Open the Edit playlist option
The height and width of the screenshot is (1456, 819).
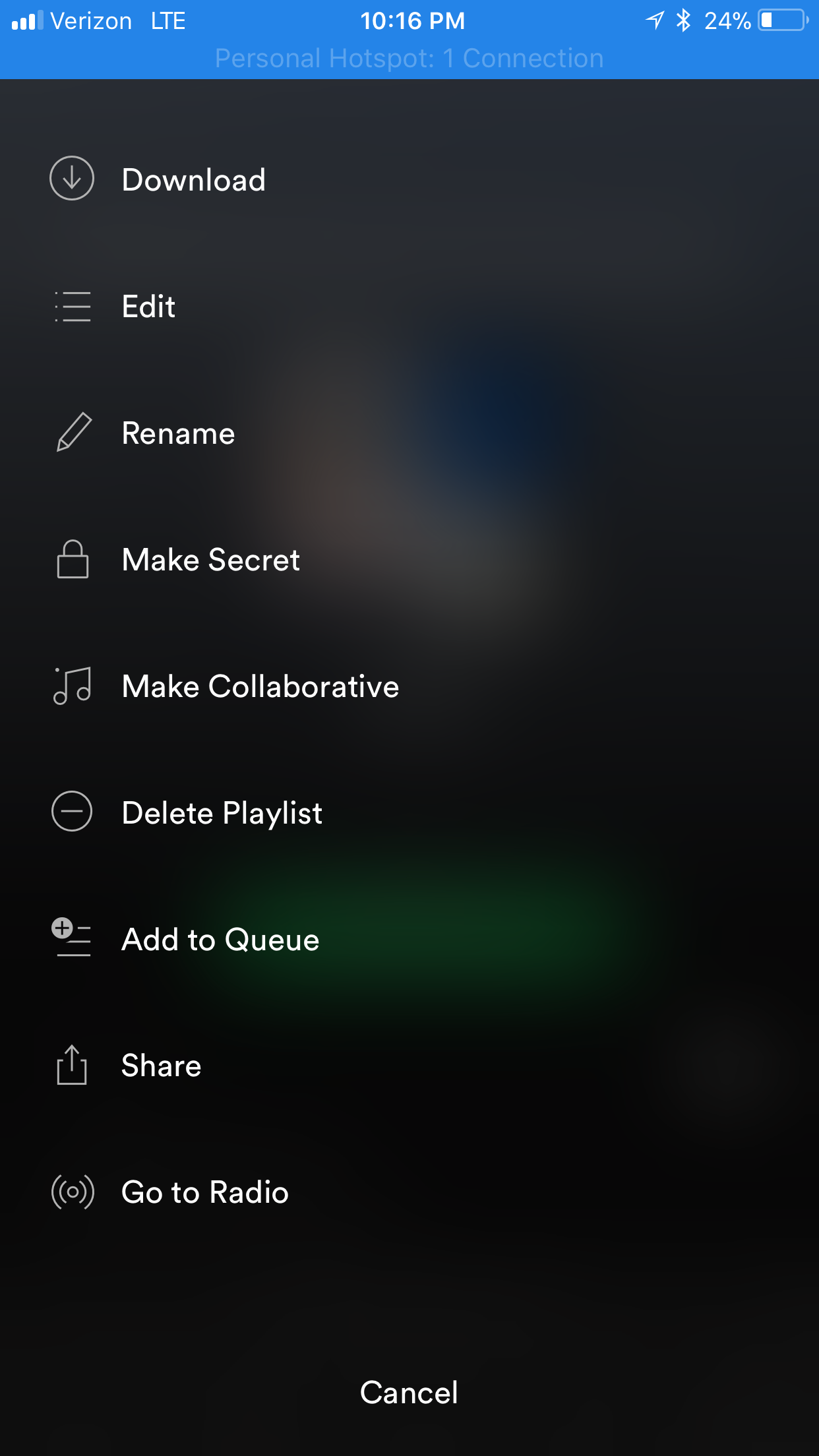click(x=149, y=307)
